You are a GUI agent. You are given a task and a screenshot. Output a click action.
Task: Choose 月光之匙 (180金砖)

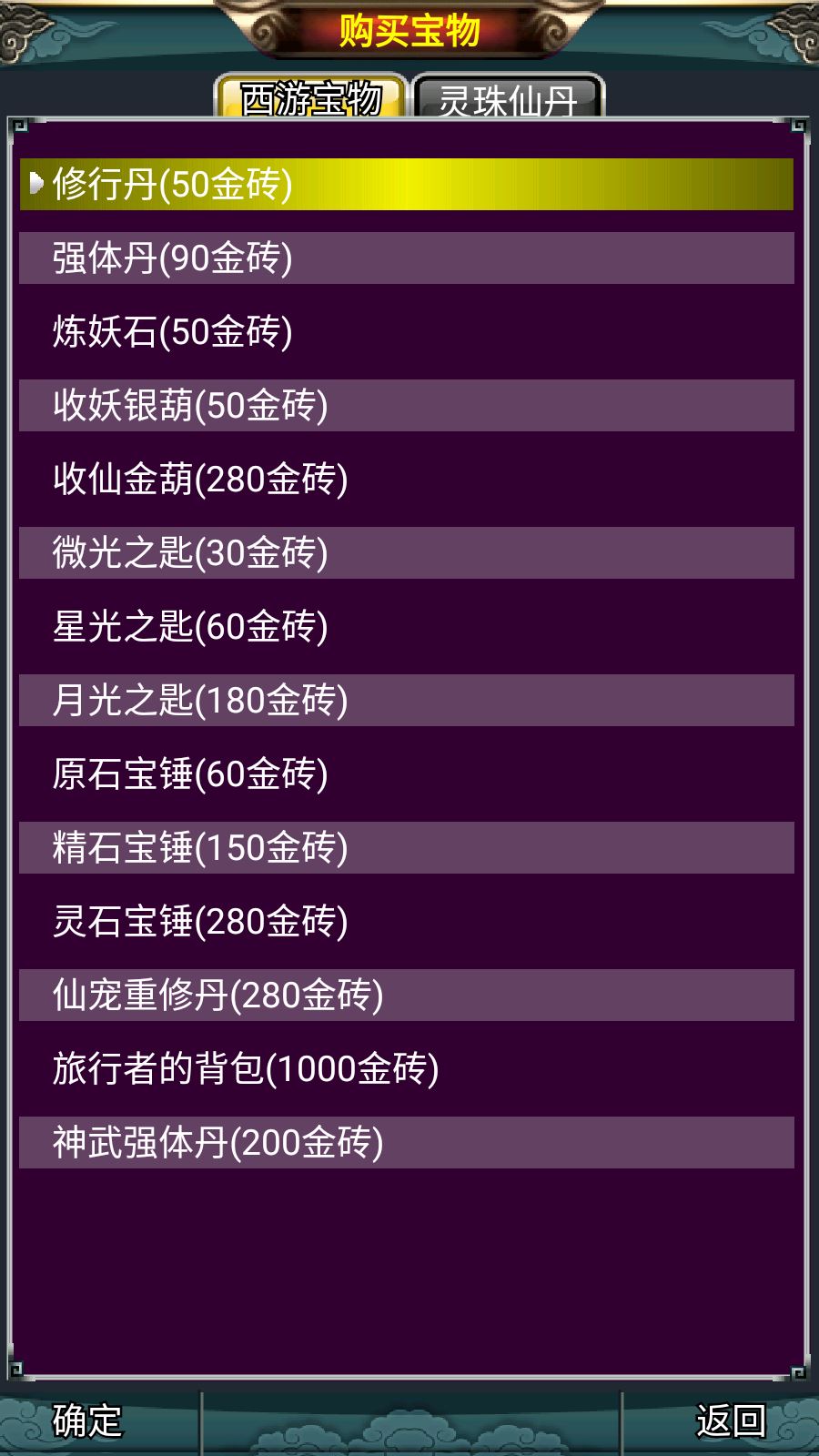pos(406,700)
